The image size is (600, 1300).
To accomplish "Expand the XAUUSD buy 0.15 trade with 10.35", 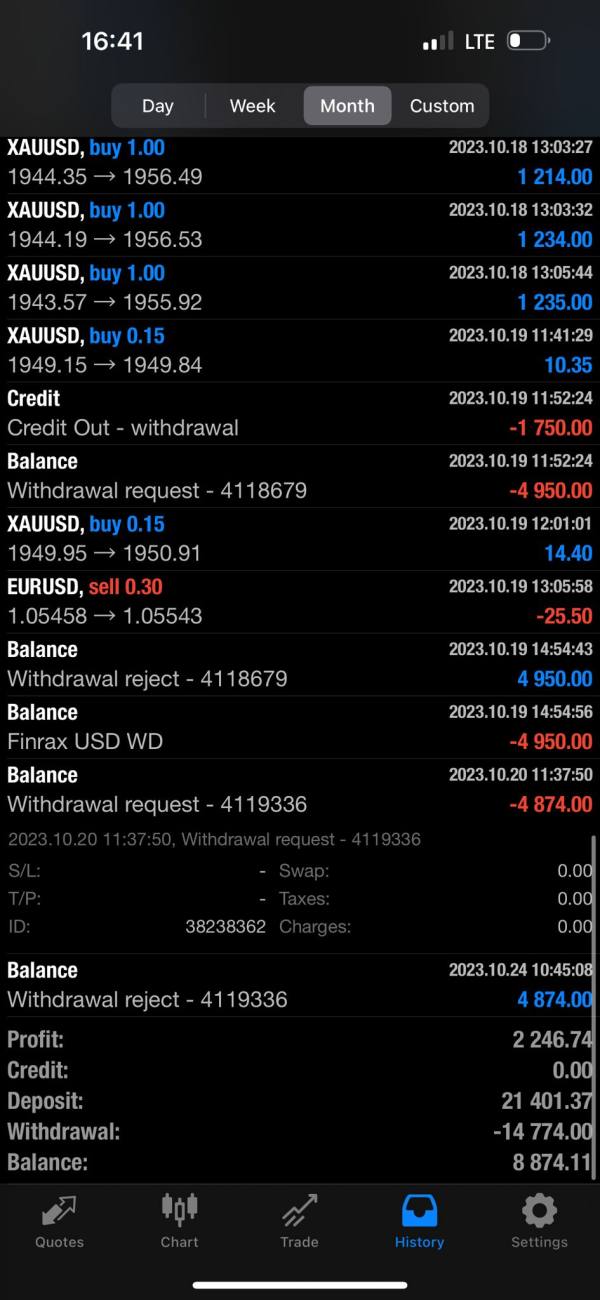I will coord(300,351).
